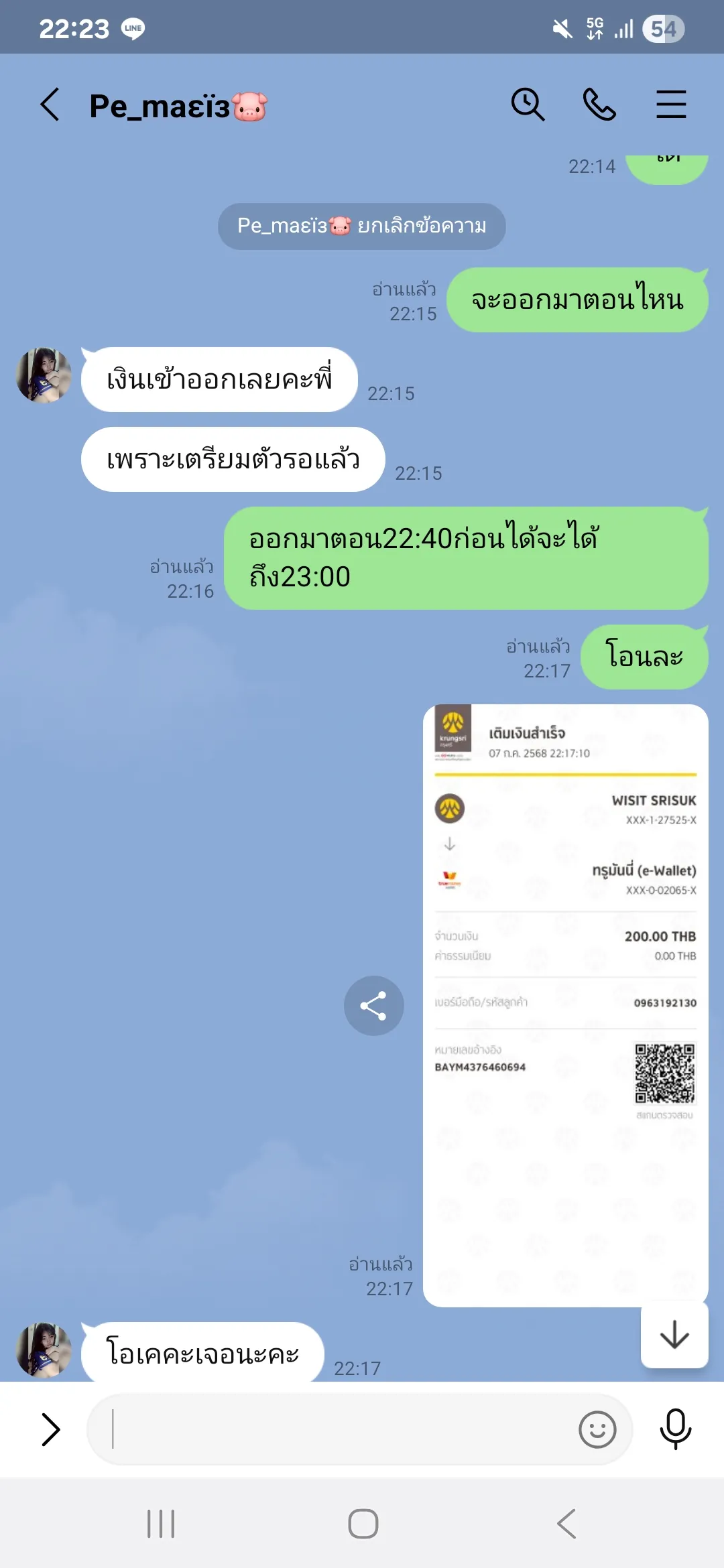
Task: Jump to the latest message
Action: point(674,1335)
